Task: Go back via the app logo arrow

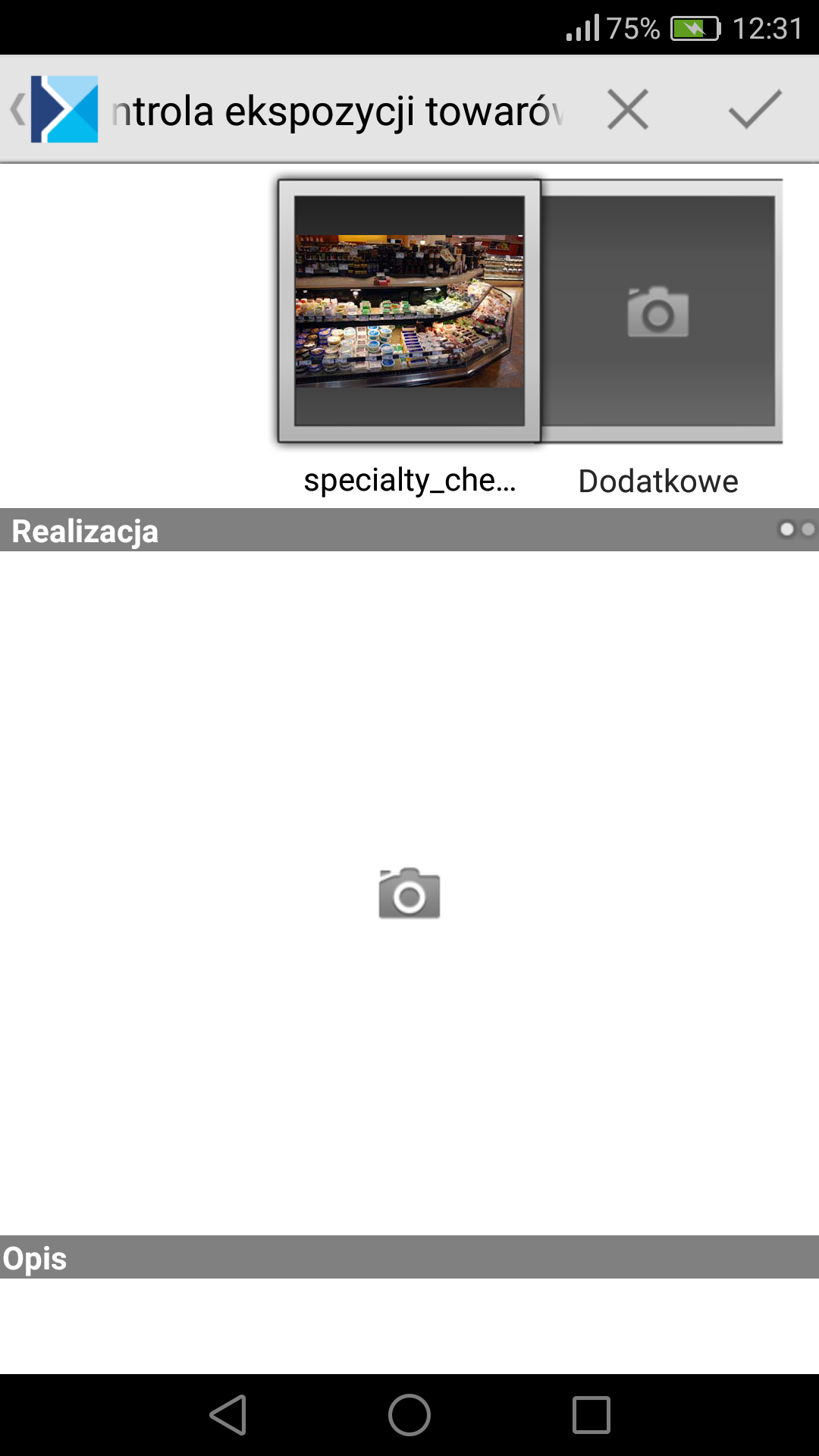Action: tap(55, 109)
